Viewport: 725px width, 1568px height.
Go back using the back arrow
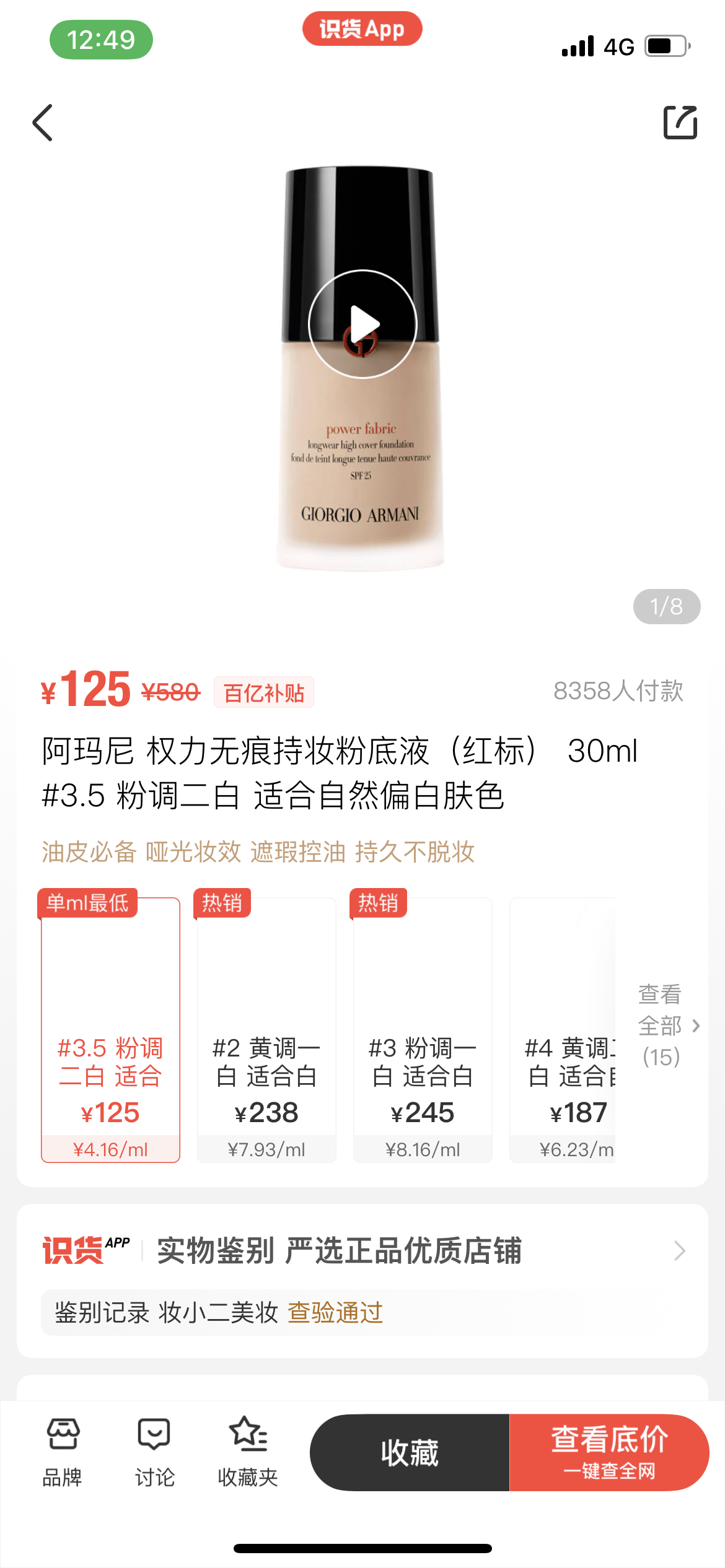[x=43, y=123]
